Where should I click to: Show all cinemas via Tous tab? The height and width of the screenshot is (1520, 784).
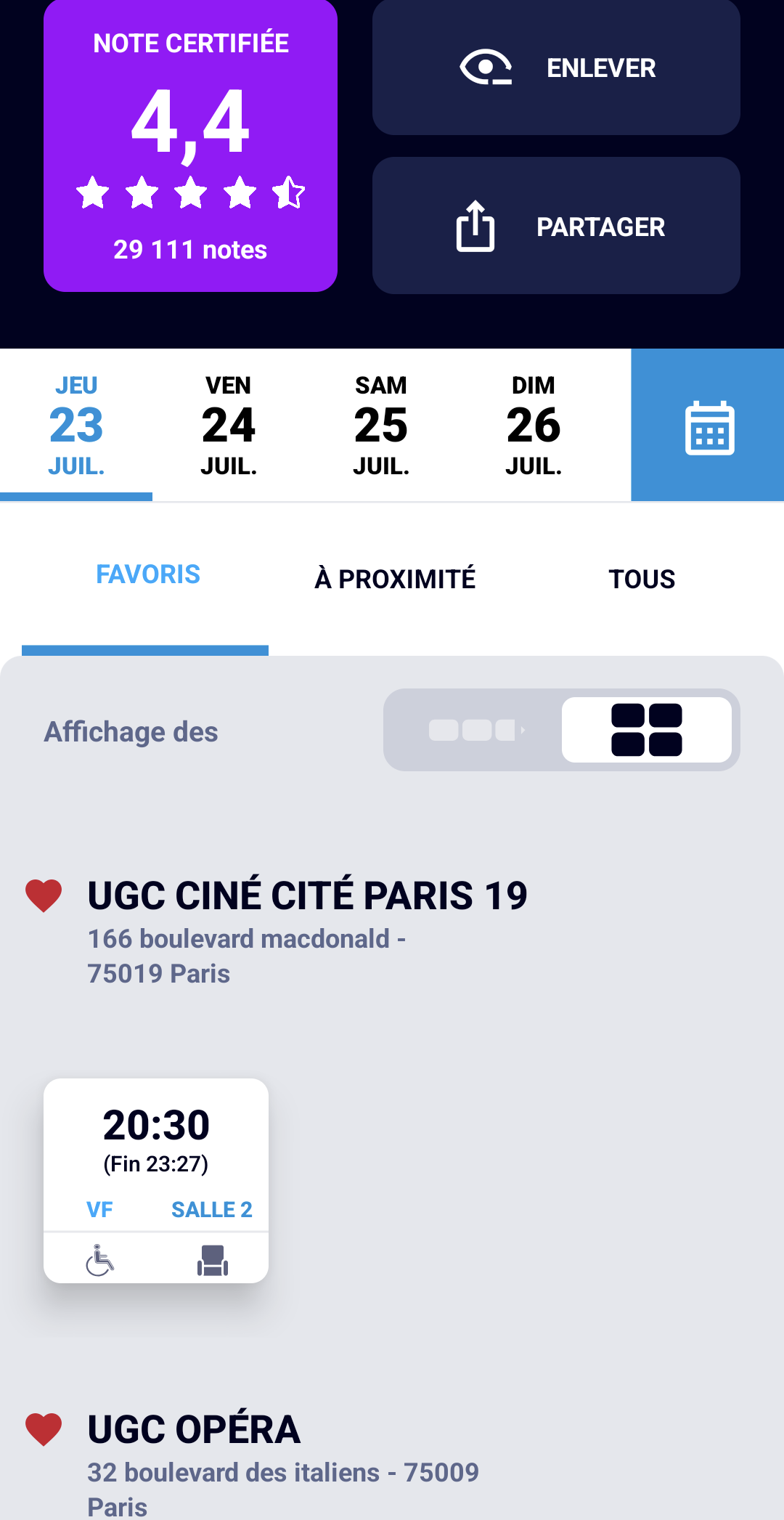click(642, 579)
